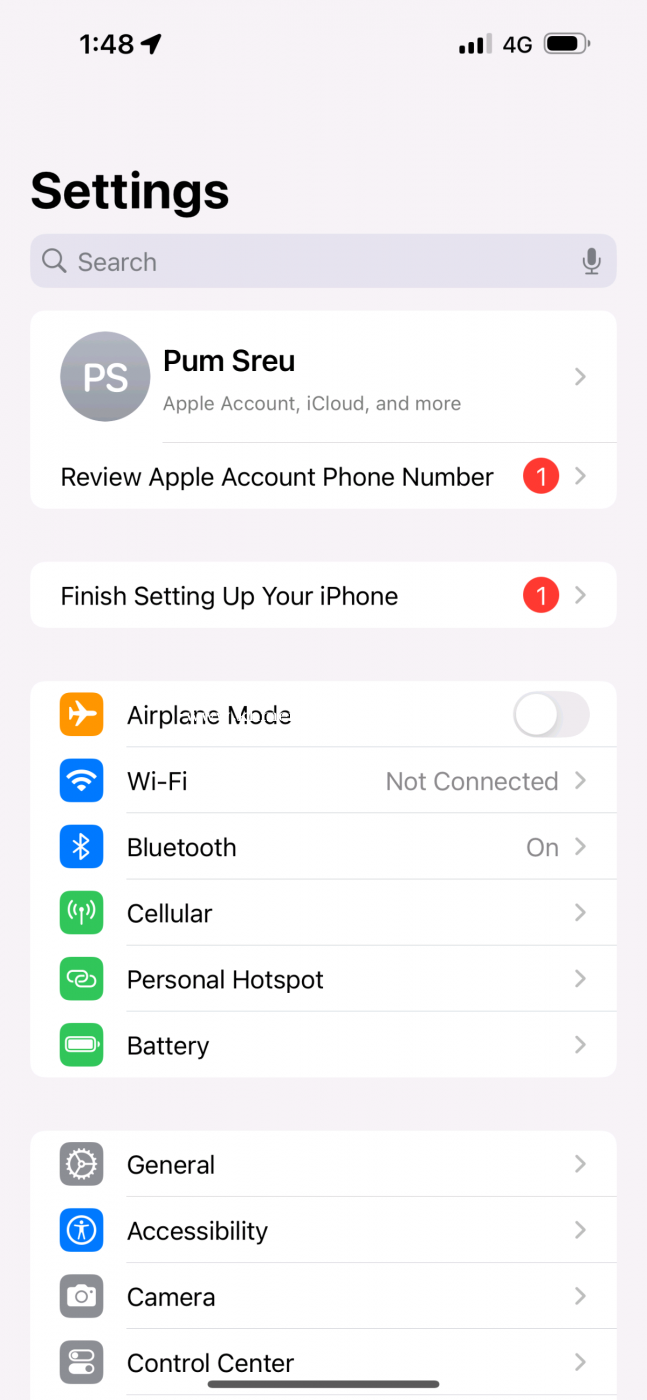This screenshot has width=647, height=1400.
Task: Go to Cellular settings
Action: pyautogui.click(x=323, y=913)
